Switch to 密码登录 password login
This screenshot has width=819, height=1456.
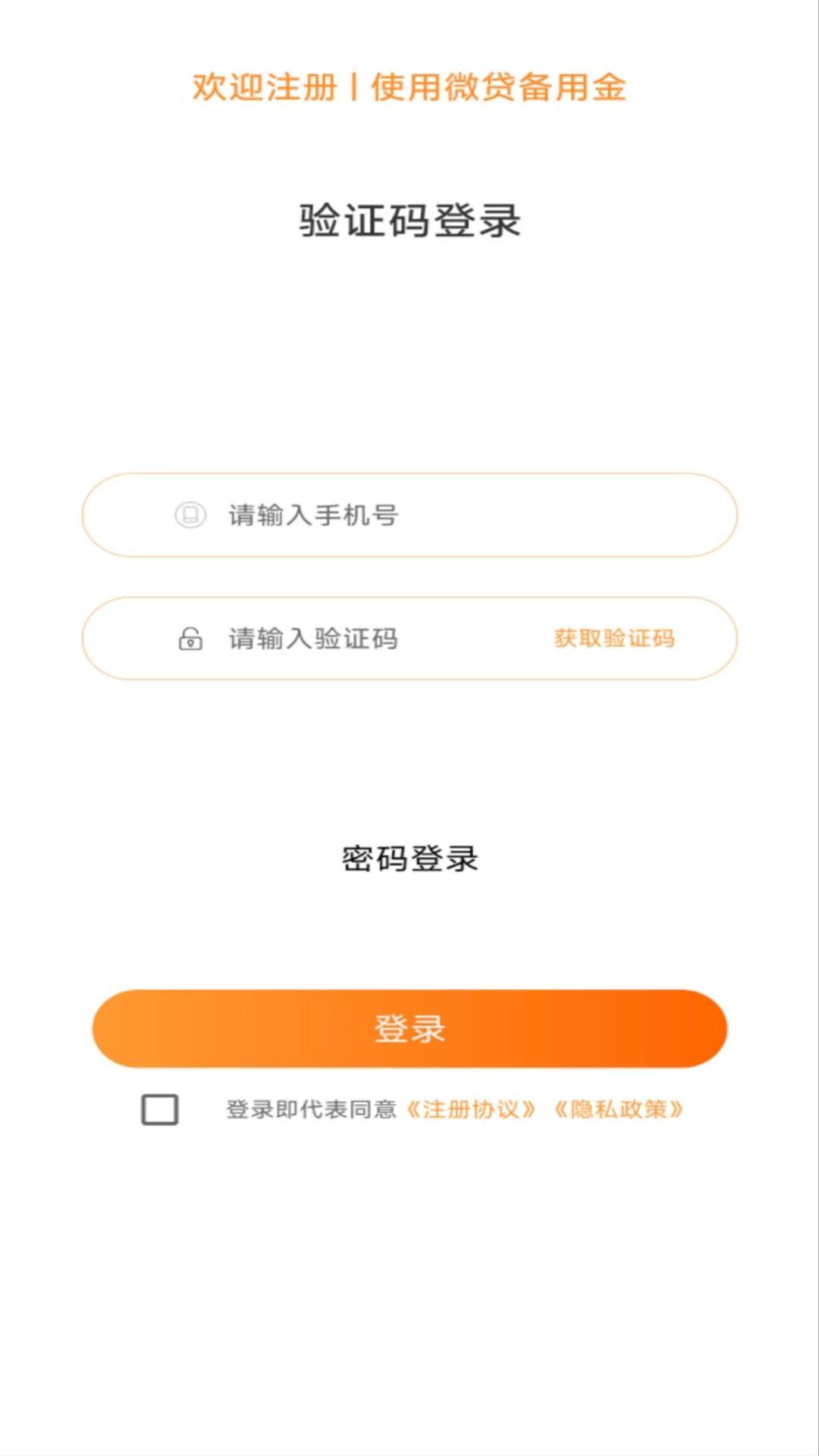point(409,858)
